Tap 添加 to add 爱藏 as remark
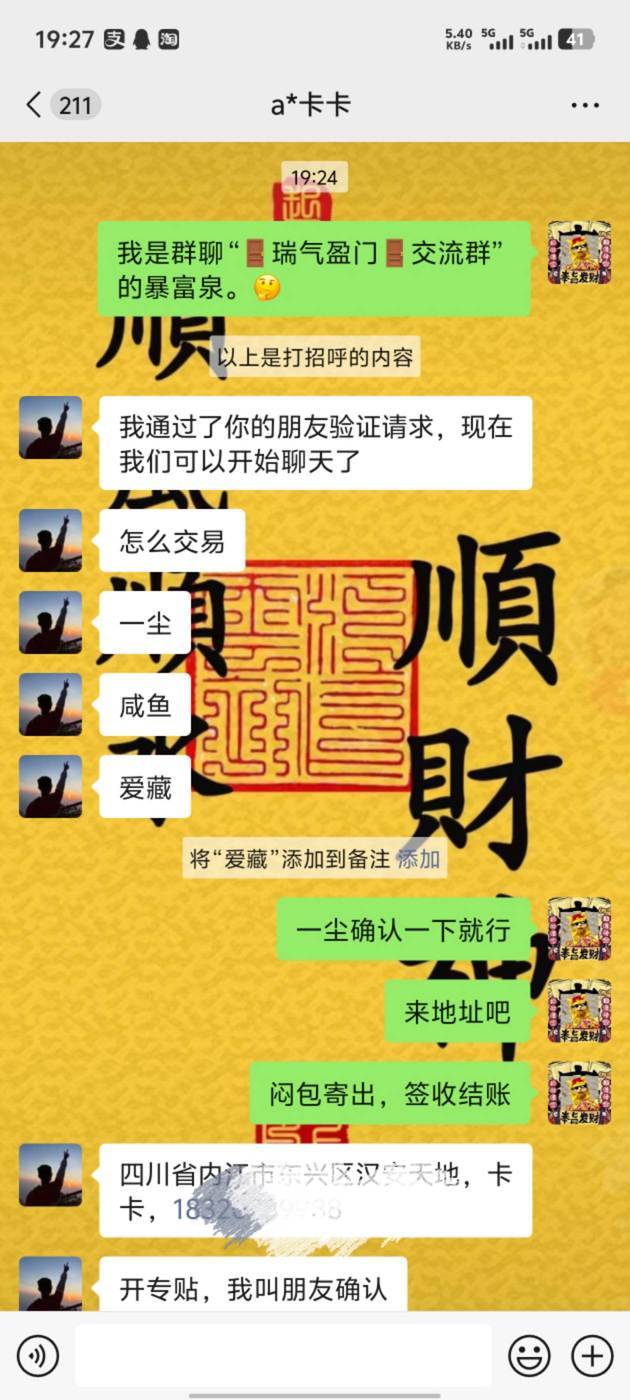Image resolution: width=630 pixels, height=1400 pixels. point(419,859)
